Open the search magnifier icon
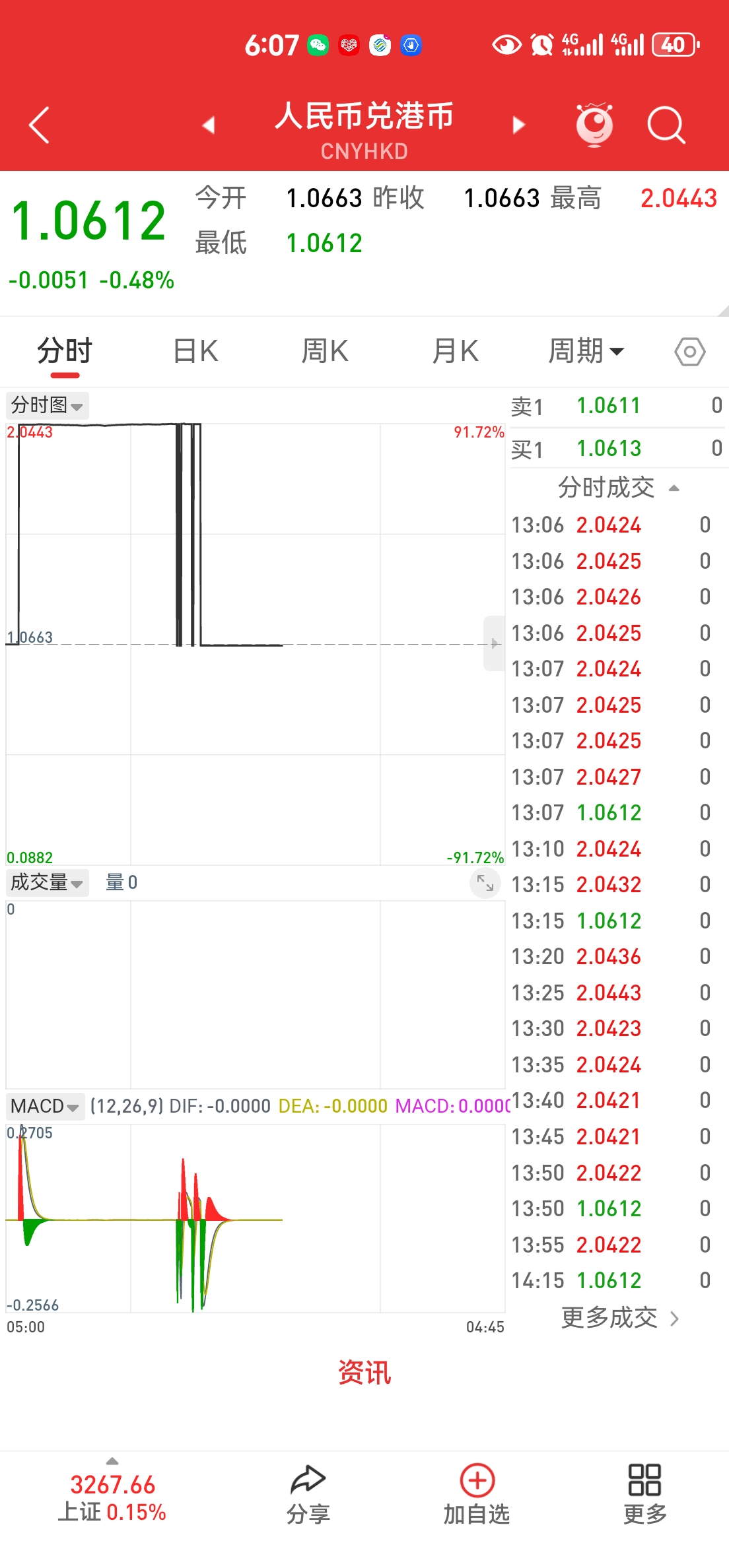Viewport: 729px width, 1568px height. tap(666, 125)
